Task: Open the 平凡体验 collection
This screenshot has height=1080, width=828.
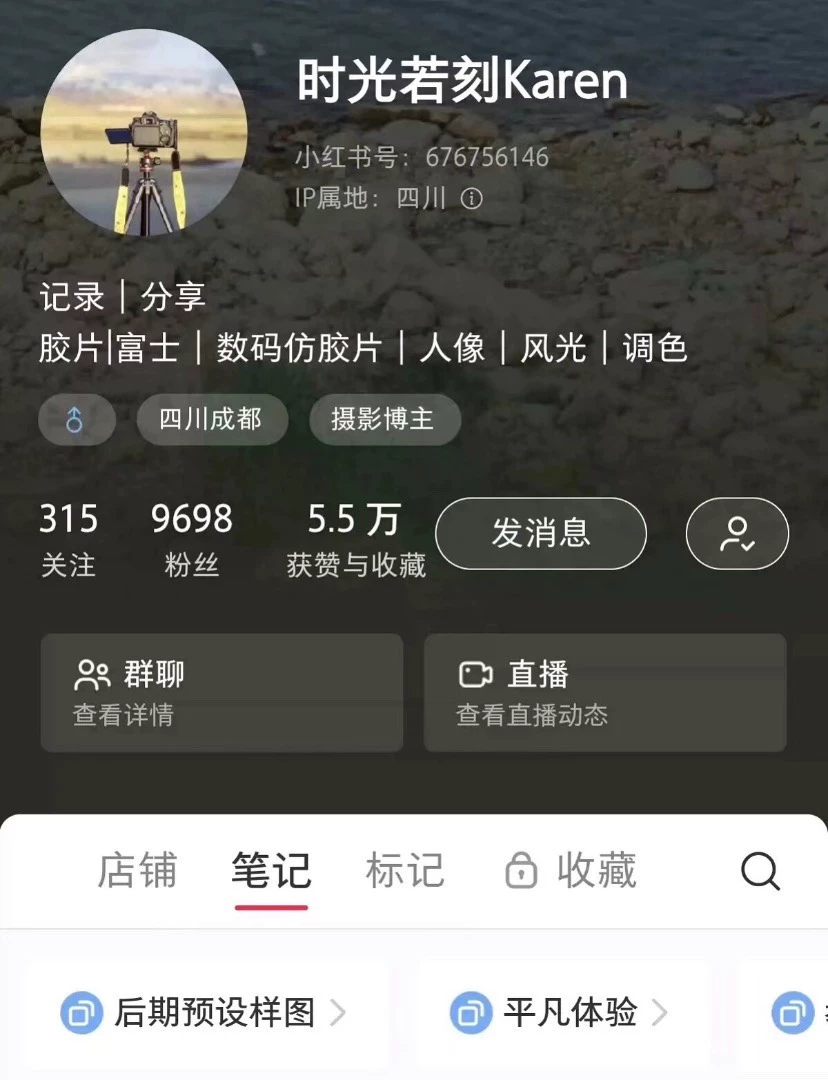Action: pos(560,1013)
